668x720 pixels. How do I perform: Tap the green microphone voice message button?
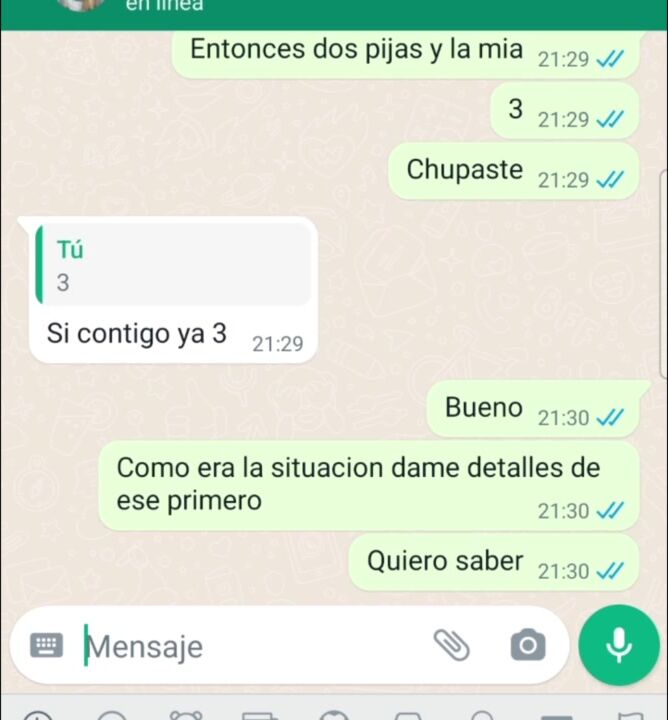619,645
